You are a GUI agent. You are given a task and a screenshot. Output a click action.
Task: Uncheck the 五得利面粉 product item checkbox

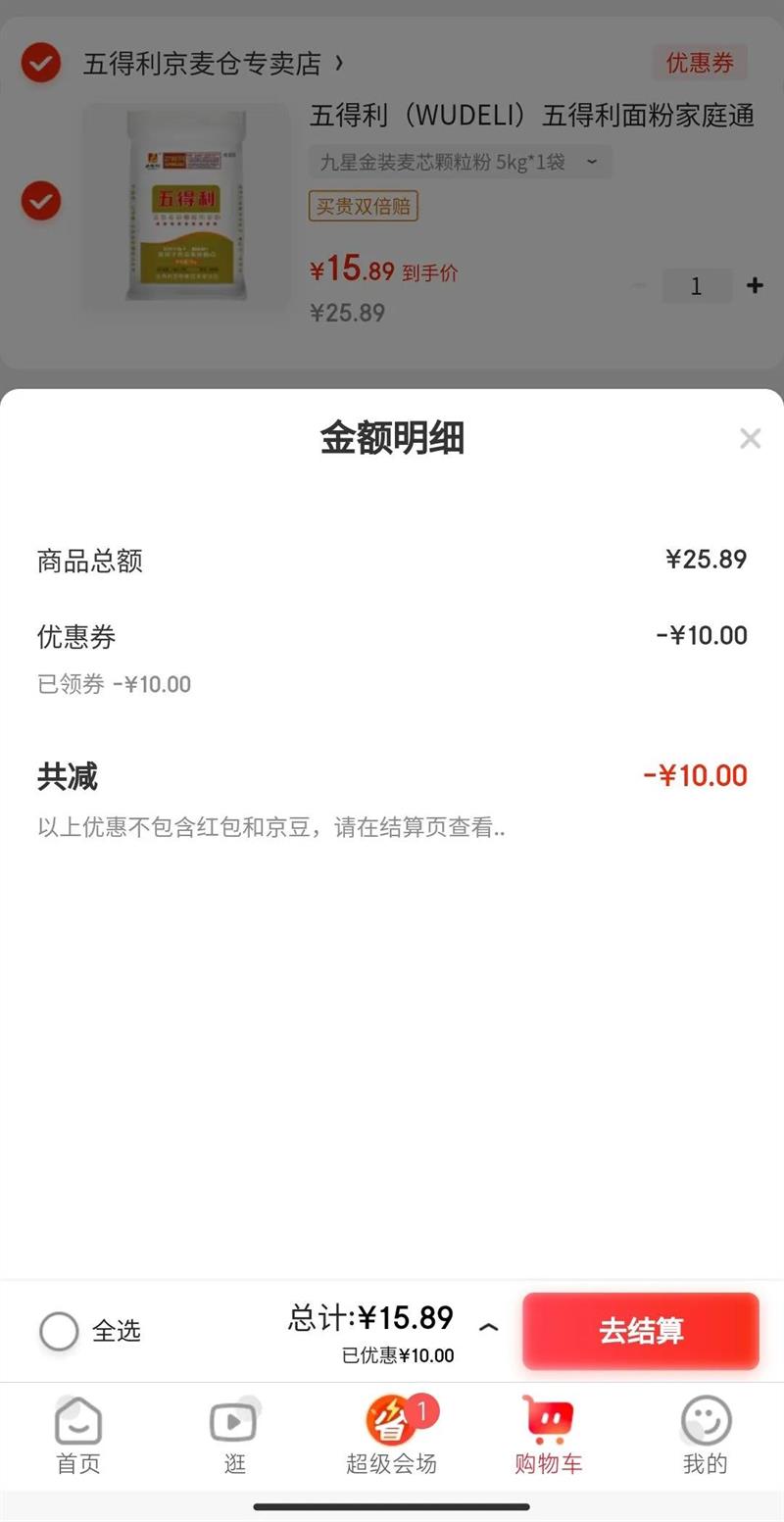(41, 201)
